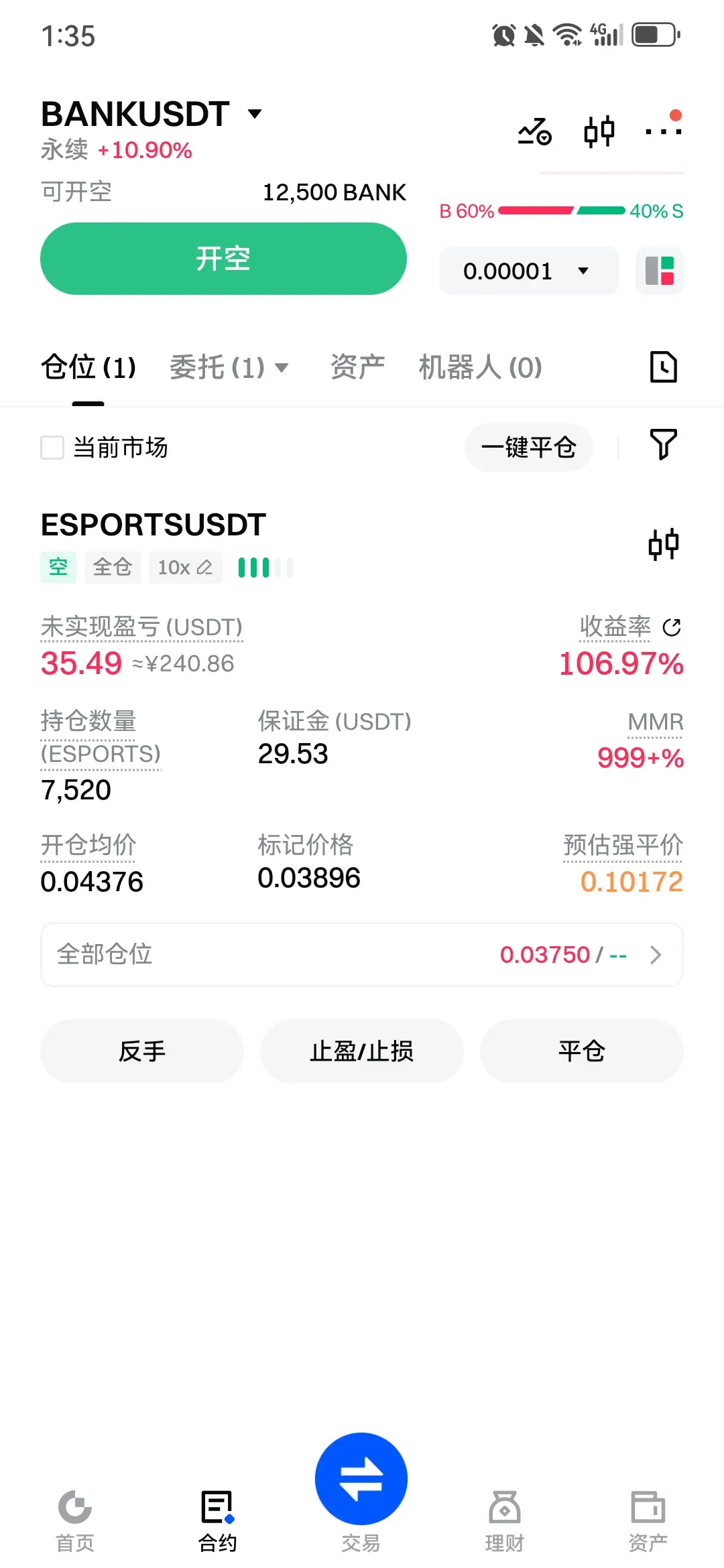Edit the 10x leverage setting

(x=185, y=568)
